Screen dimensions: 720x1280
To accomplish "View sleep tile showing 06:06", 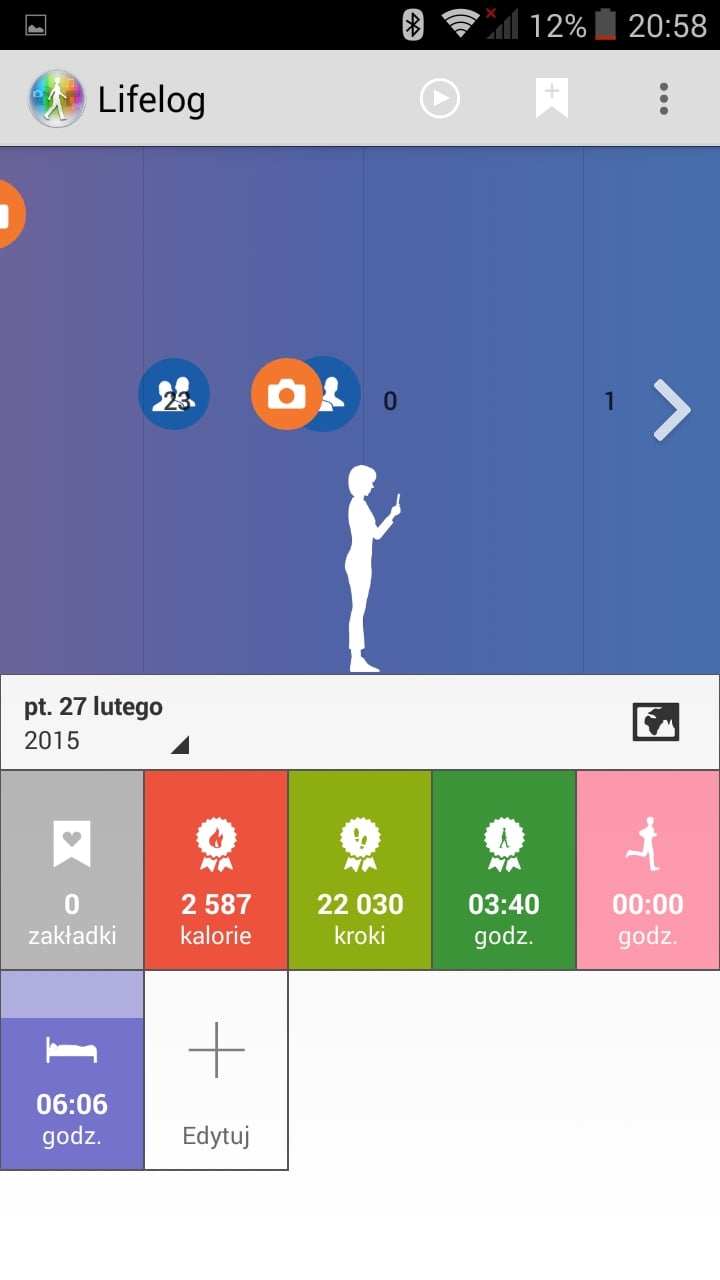I will coord(72,1070).
